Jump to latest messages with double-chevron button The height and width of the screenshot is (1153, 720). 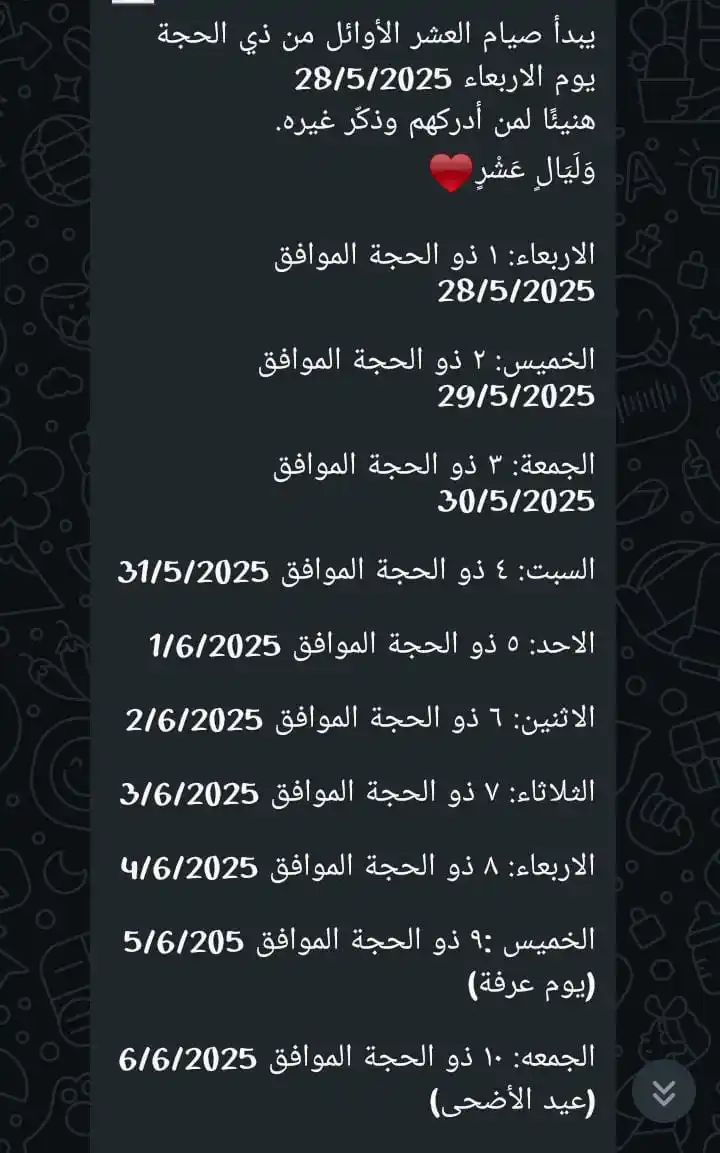tap(663, 1091)
